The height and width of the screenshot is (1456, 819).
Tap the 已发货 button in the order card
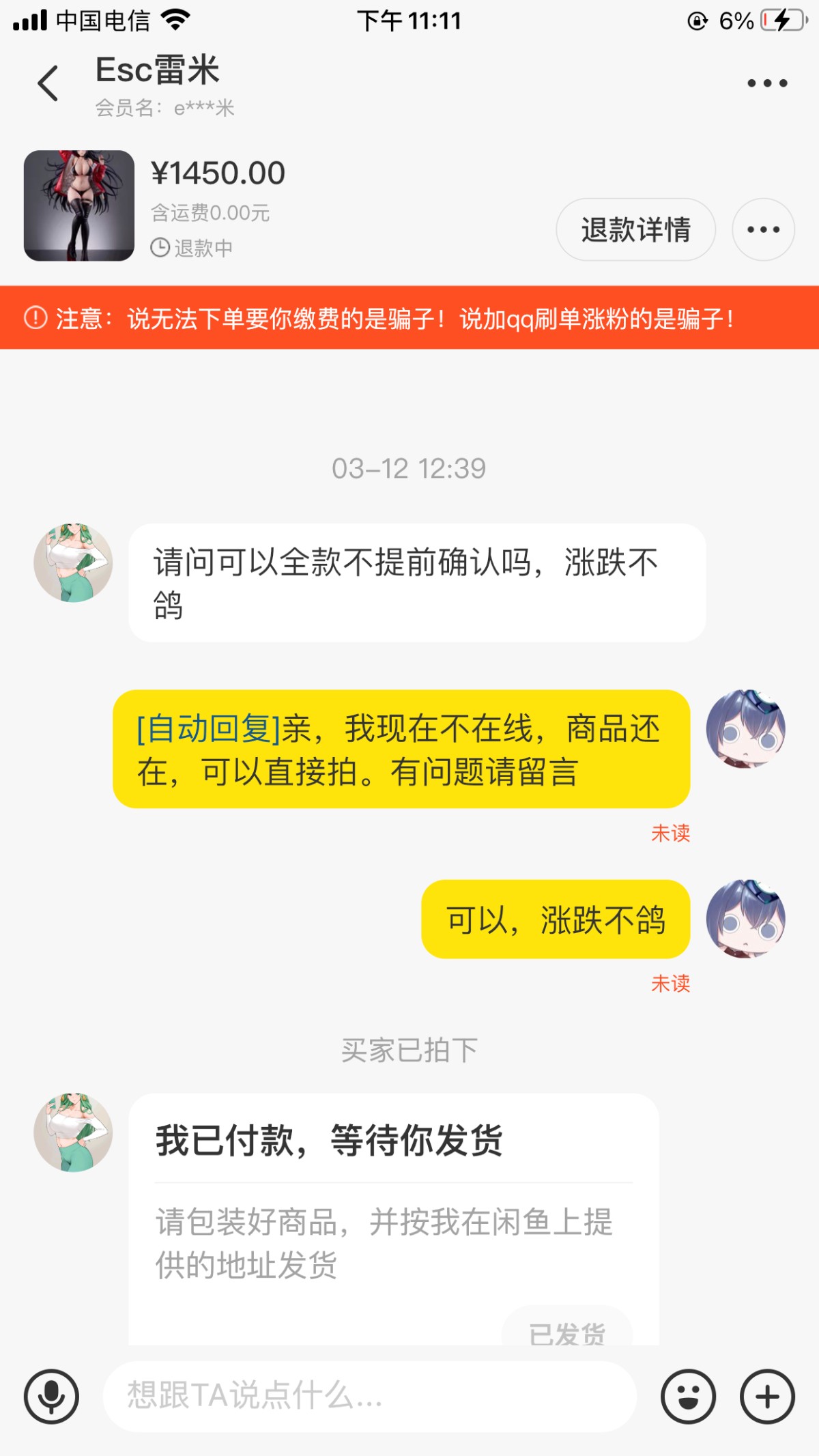click(567, 1328)
